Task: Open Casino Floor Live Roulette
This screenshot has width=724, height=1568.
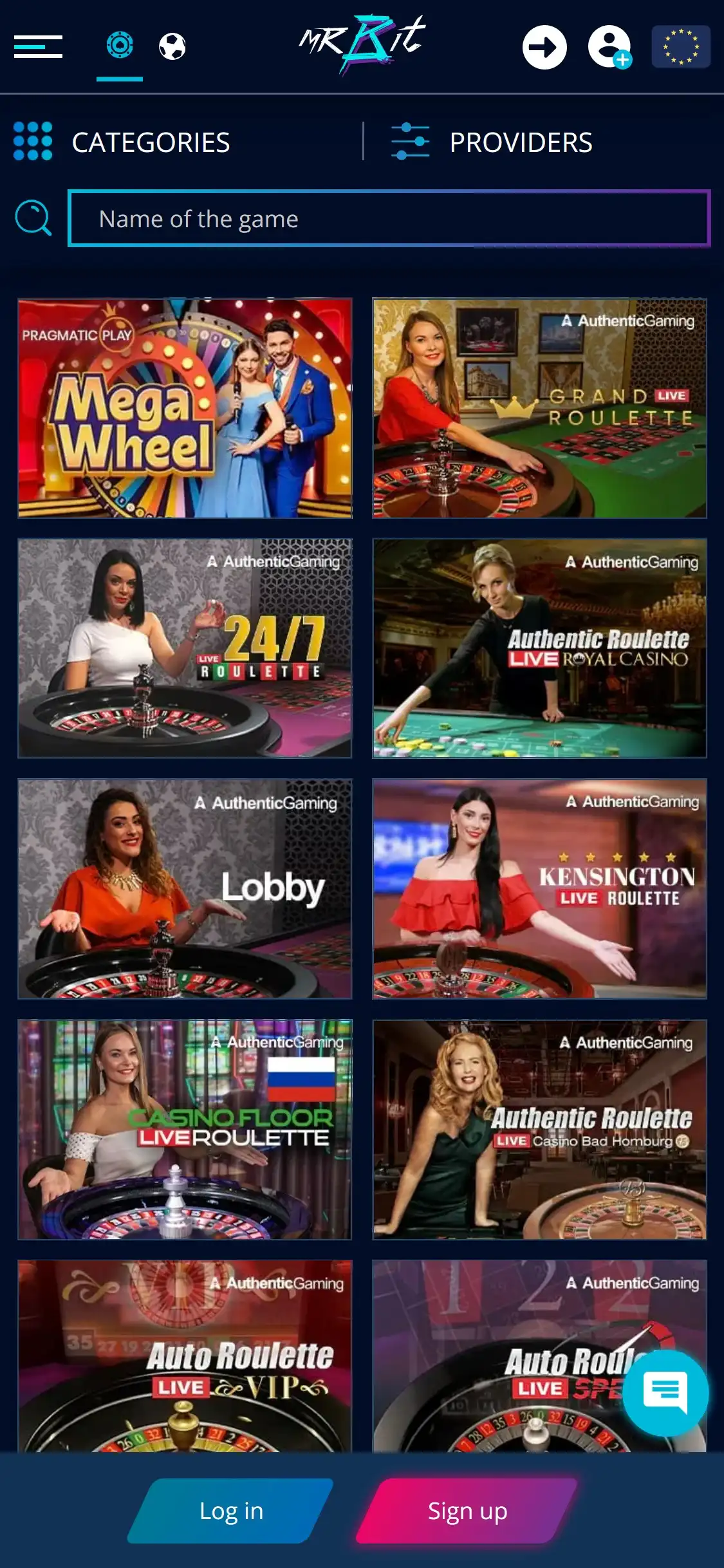Action: coord(185,1130)
